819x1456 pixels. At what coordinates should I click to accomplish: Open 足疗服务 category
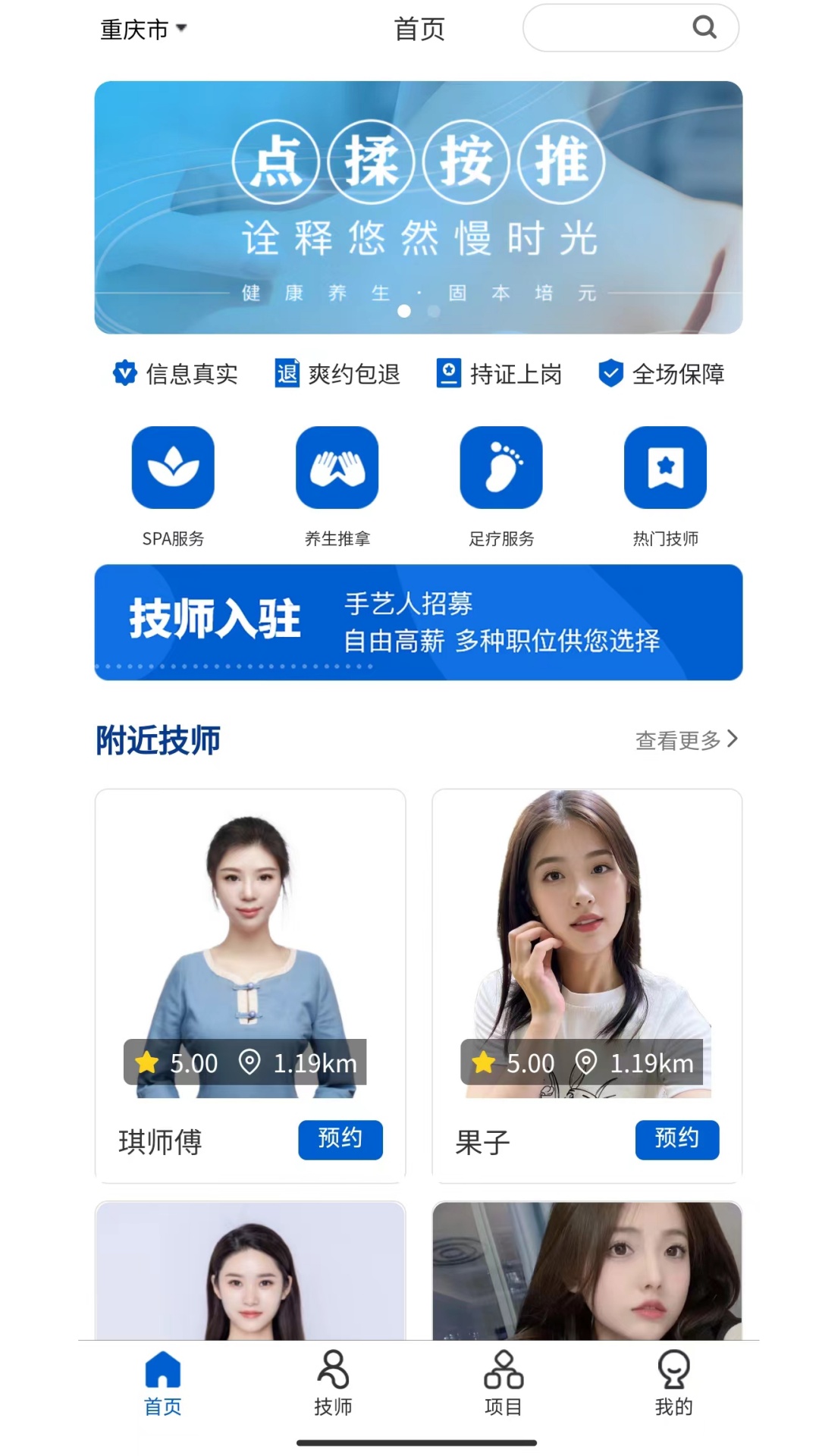pyautogui.click(x=501, y=468)
